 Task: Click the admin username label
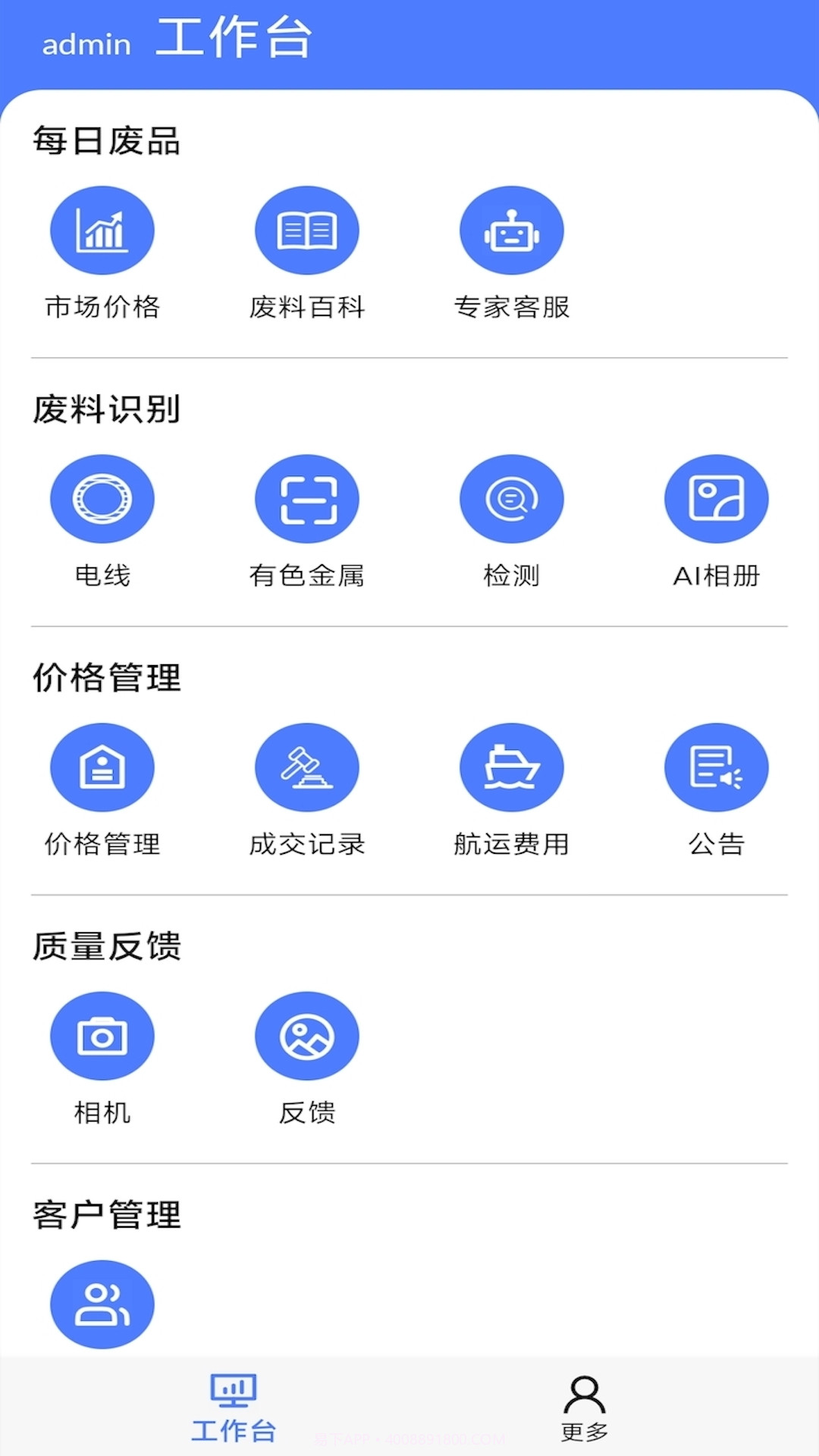coord(86,43)
